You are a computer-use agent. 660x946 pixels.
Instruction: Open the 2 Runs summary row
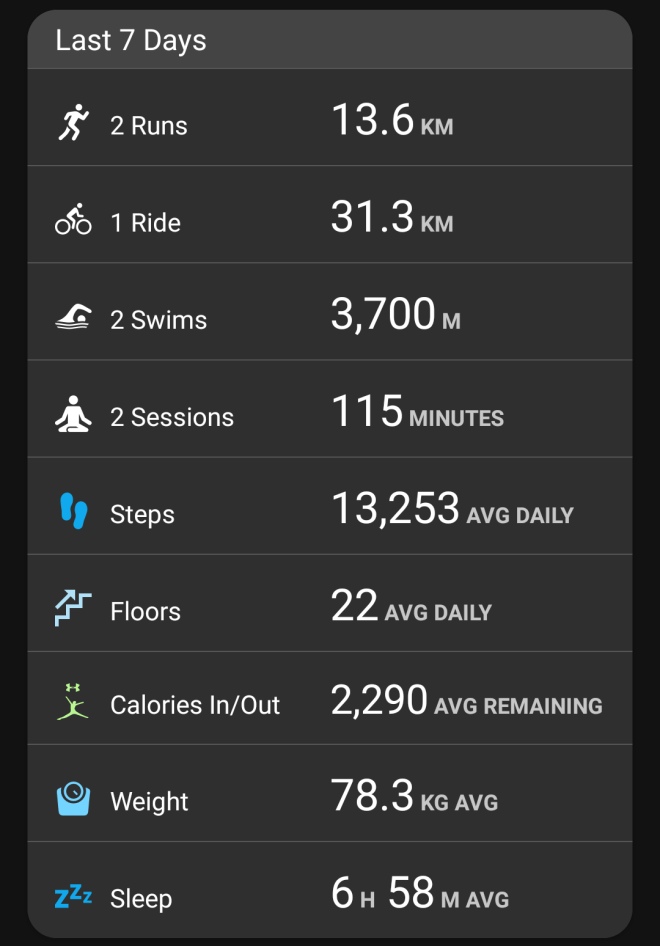(x=330, y=124)
